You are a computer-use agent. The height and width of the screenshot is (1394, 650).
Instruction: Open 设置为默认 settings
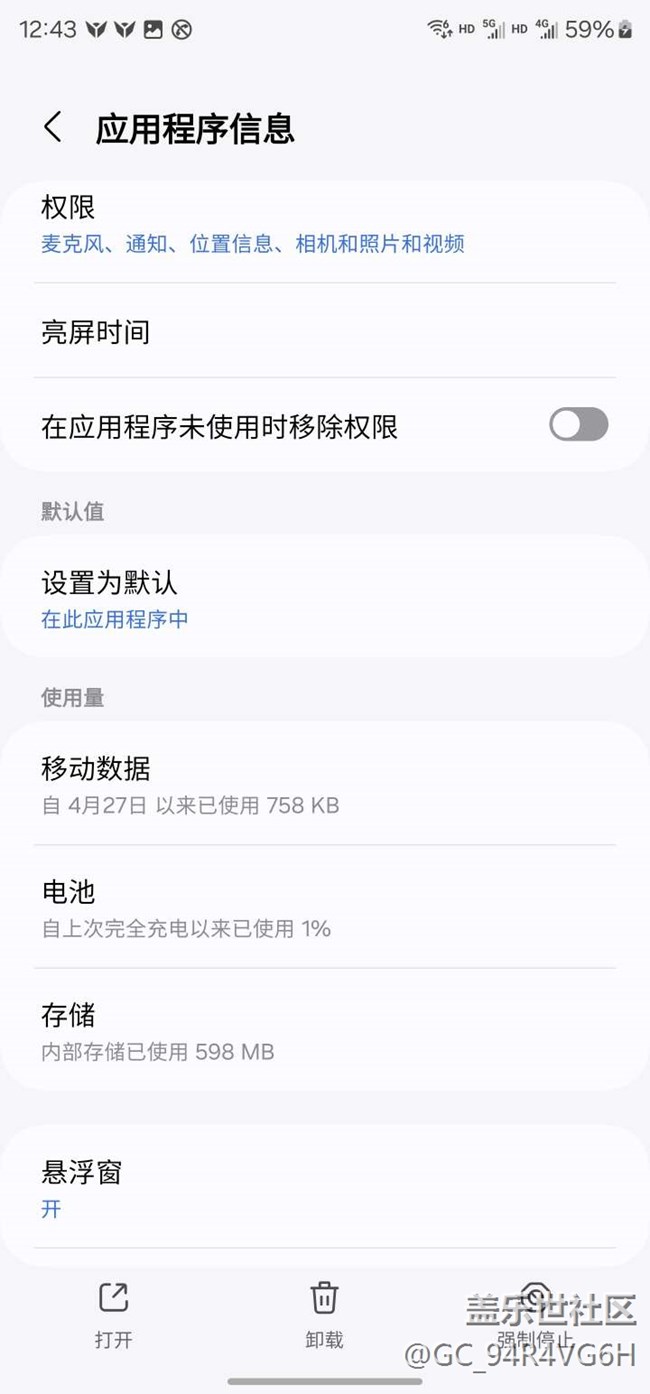(x=325, y=599)
